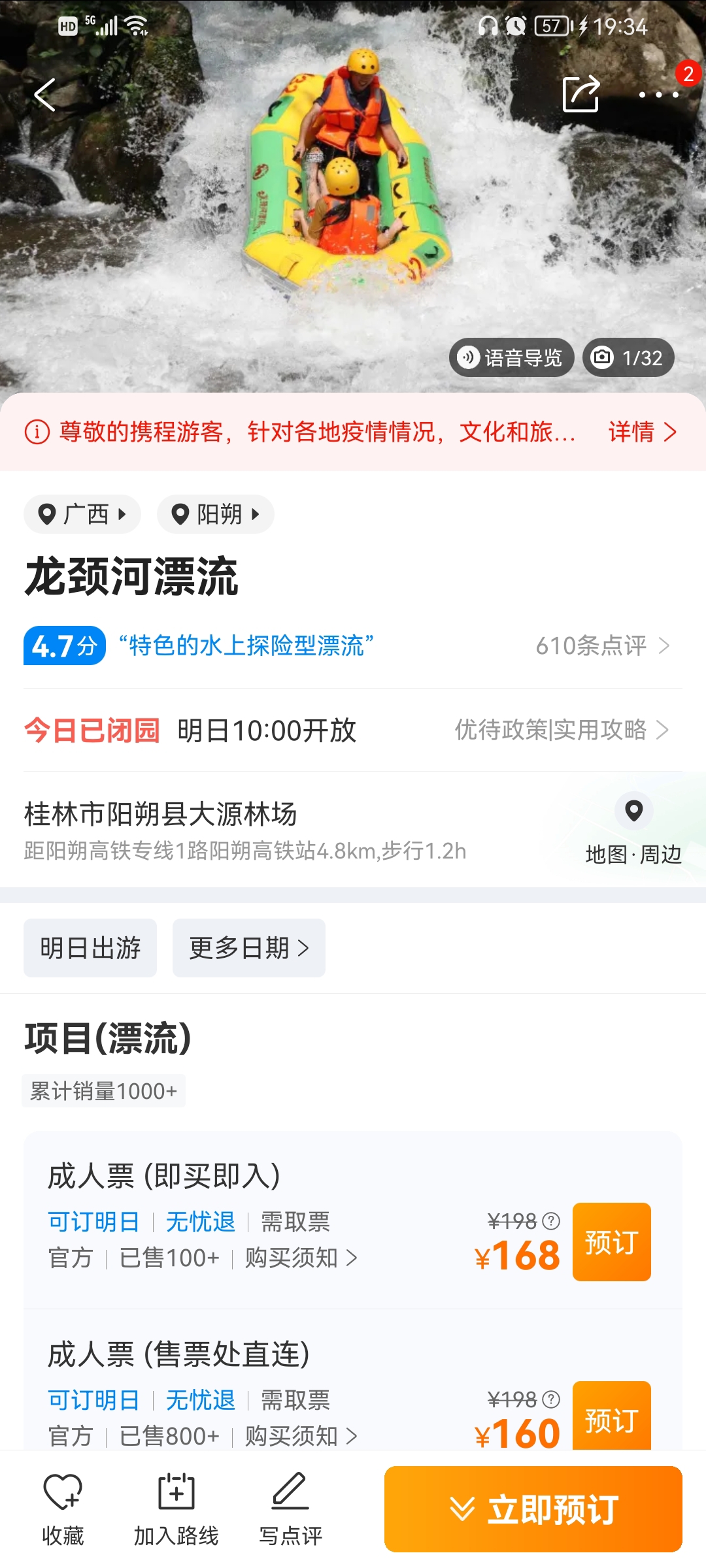Book the ¥160 成人票 (售票处直连)
The width and height of the screenshot is (706, 1568).
pos(611,1419)
